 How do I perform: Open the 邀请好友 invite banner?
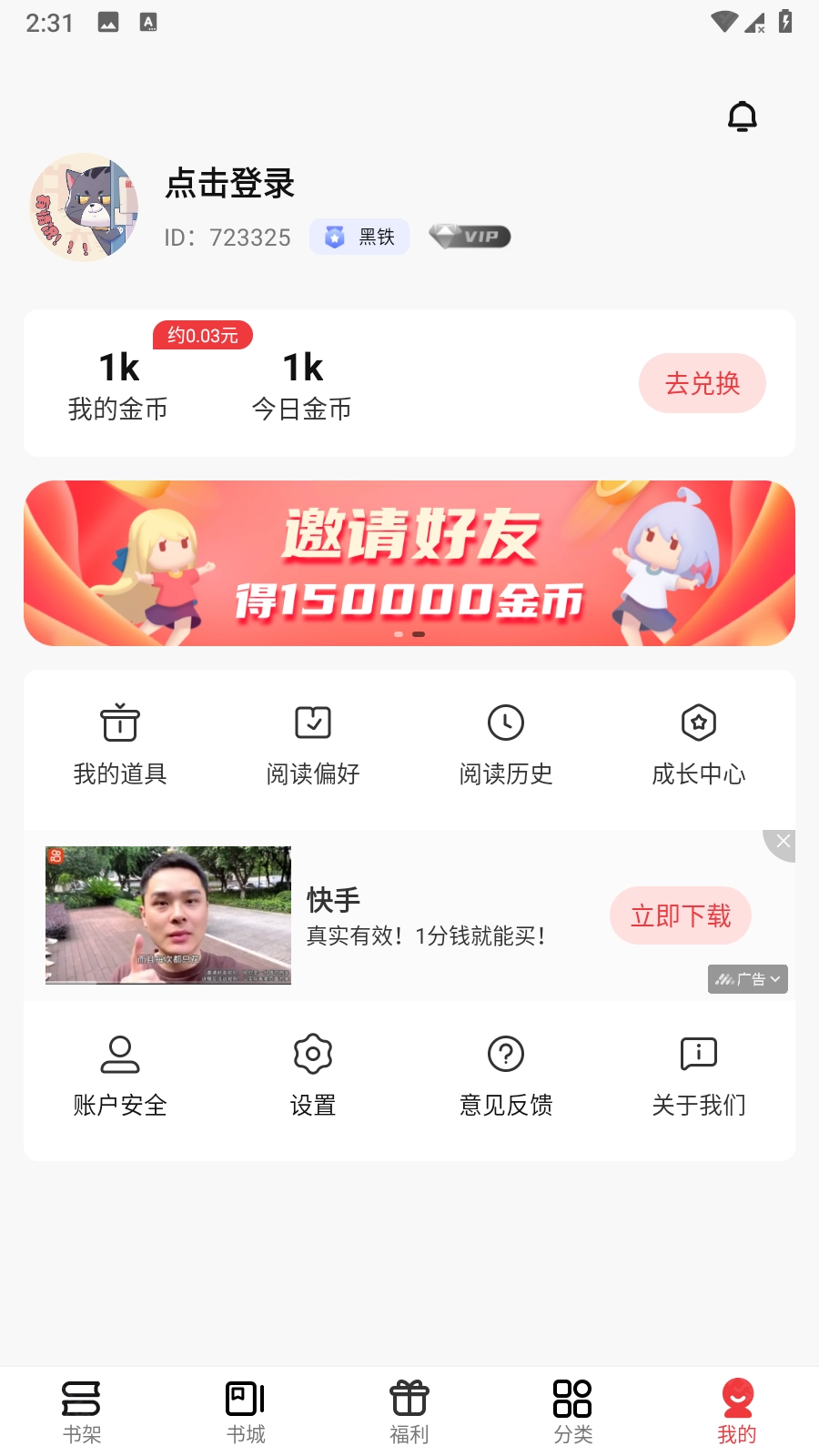pyautogui.click(x=409, y=563)
